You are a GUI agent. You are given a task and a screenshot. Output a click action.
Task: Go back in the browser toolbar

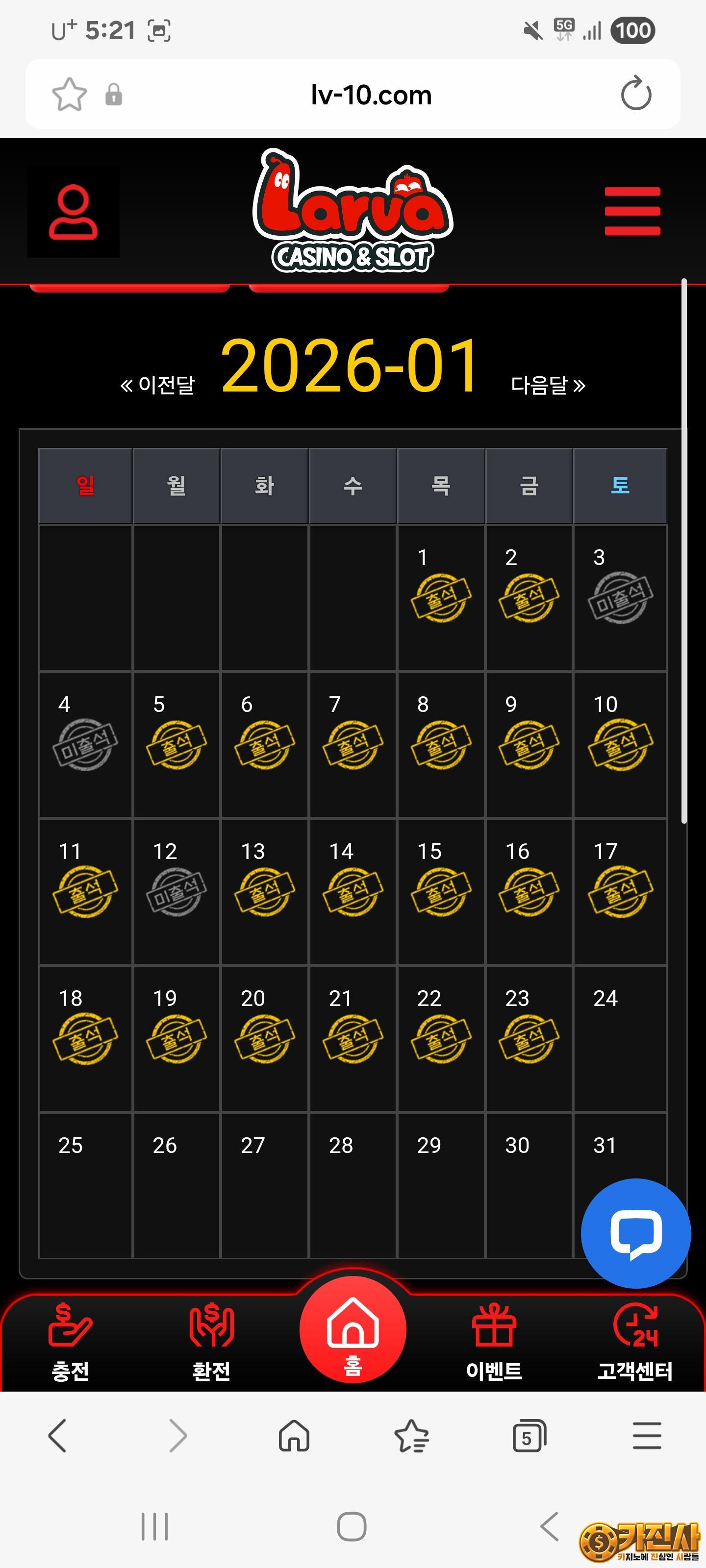pyautogui.click(x=57, y=1436)
